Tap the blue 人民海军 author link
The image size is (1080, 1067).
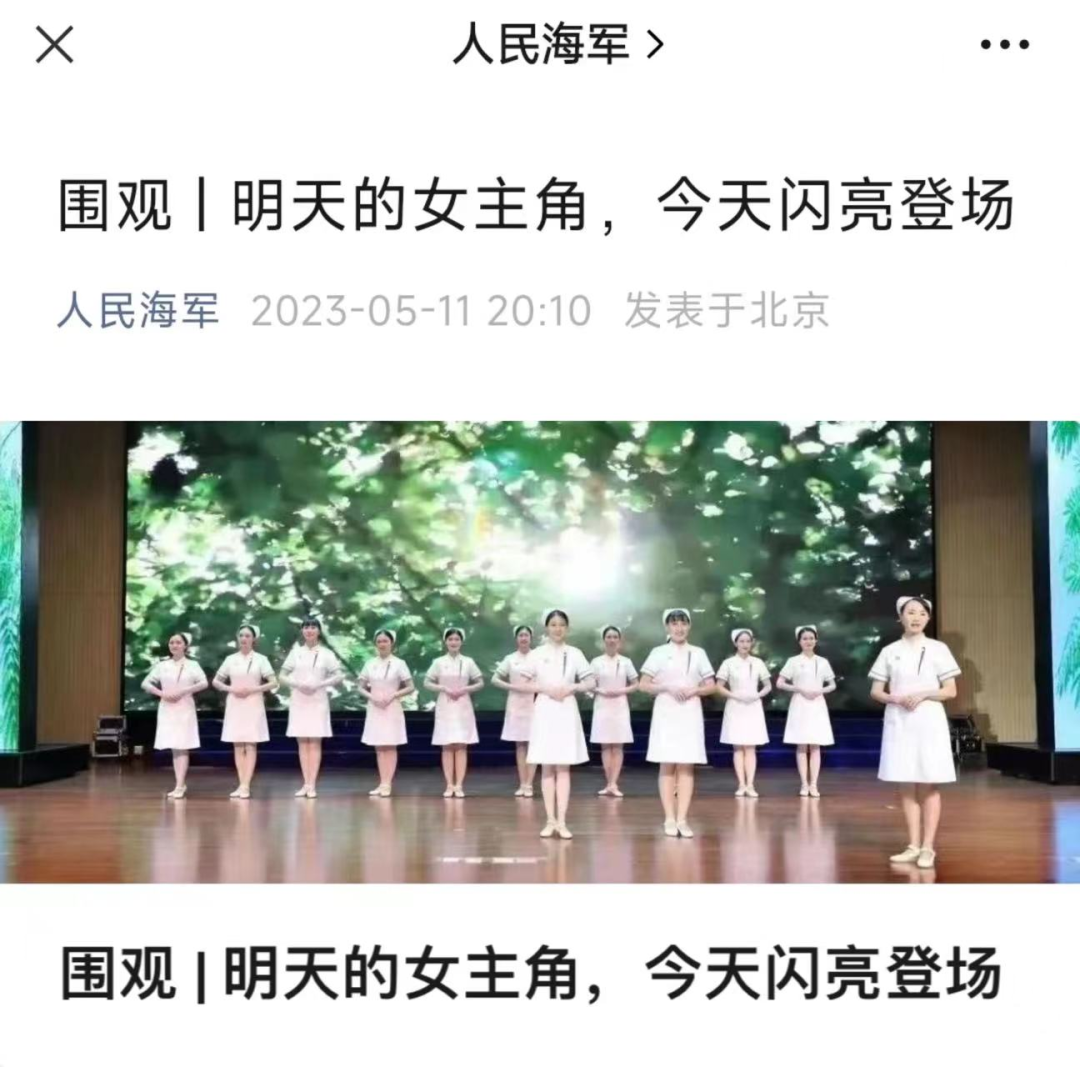(x=137, y=311)
